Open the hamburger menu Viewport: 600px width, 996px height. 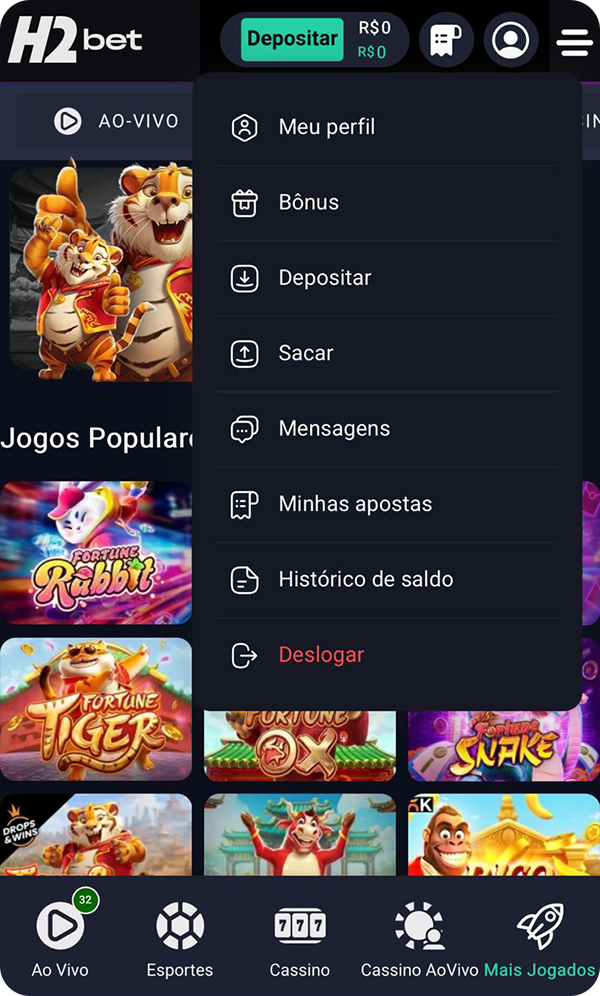tap(575, 42)
